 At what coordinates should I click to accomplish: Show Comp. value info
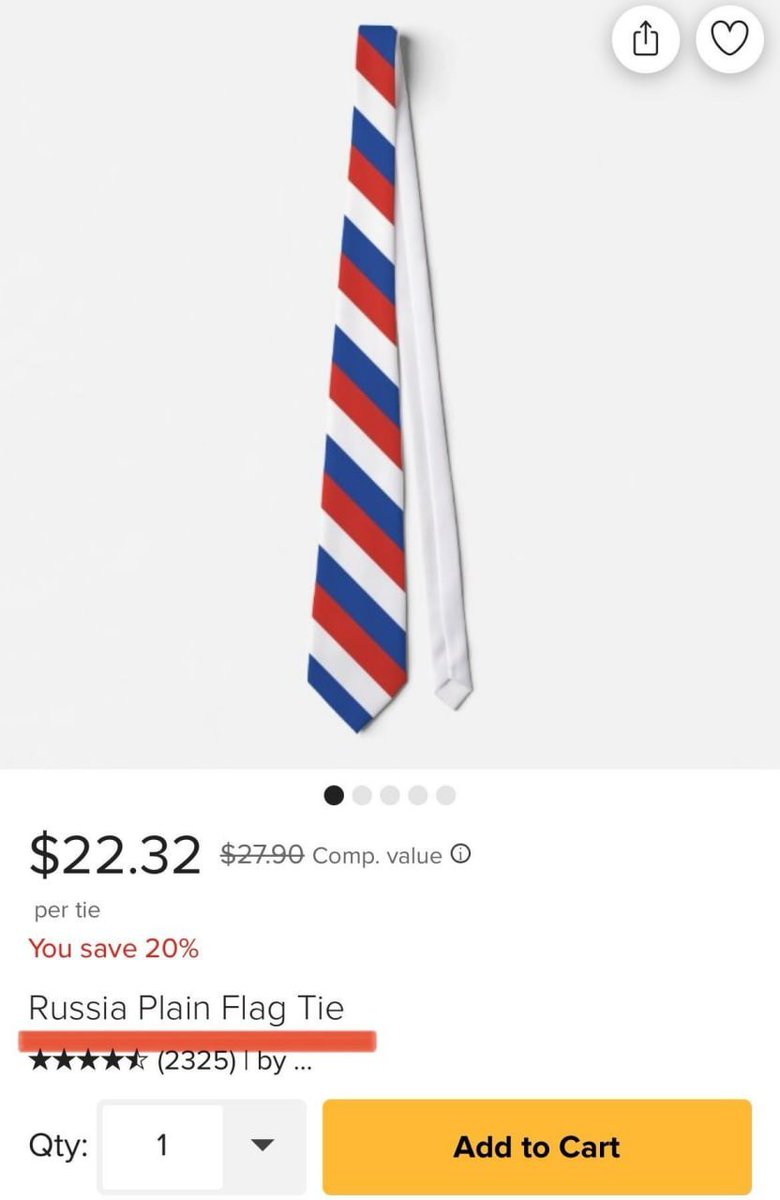(461, 855)
